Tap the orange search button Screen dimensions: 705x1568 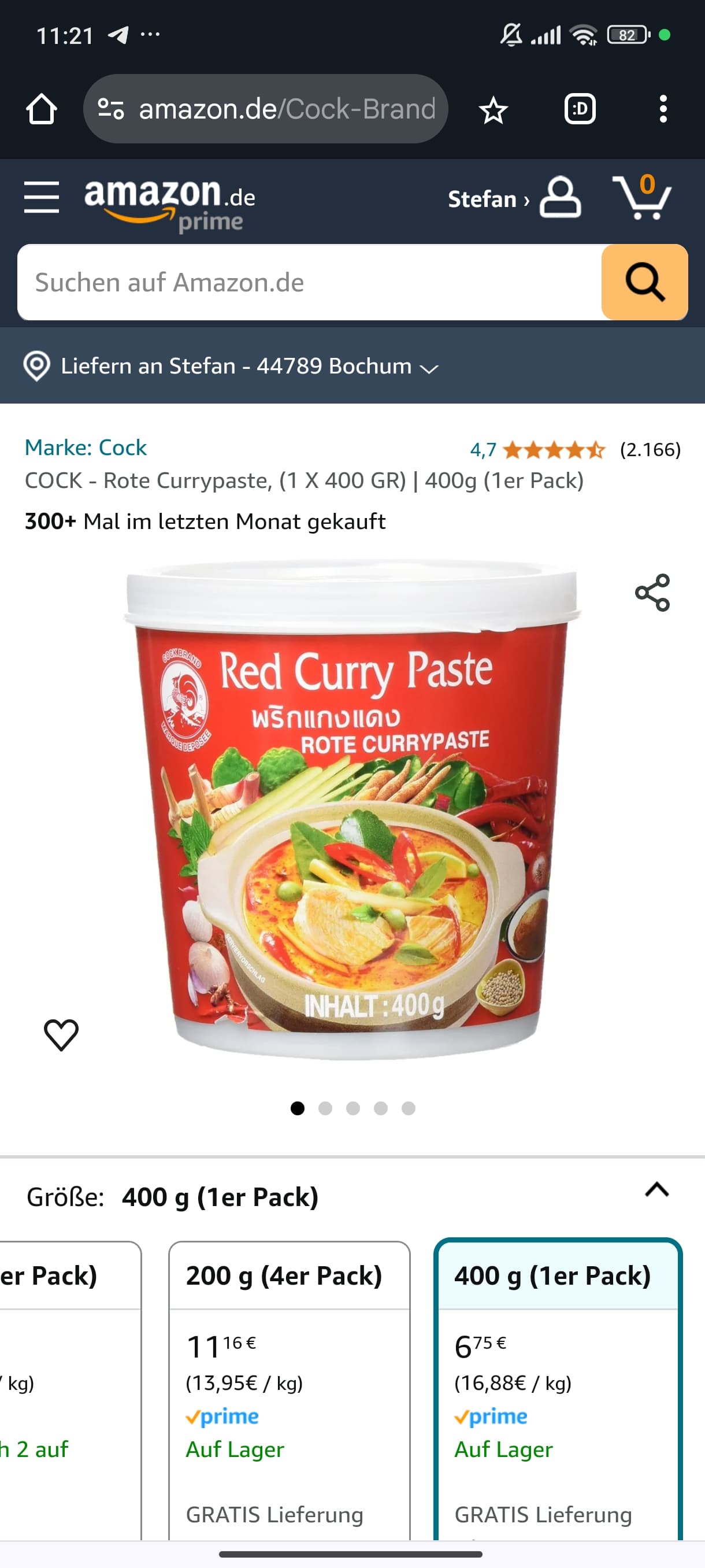[644, 282]
